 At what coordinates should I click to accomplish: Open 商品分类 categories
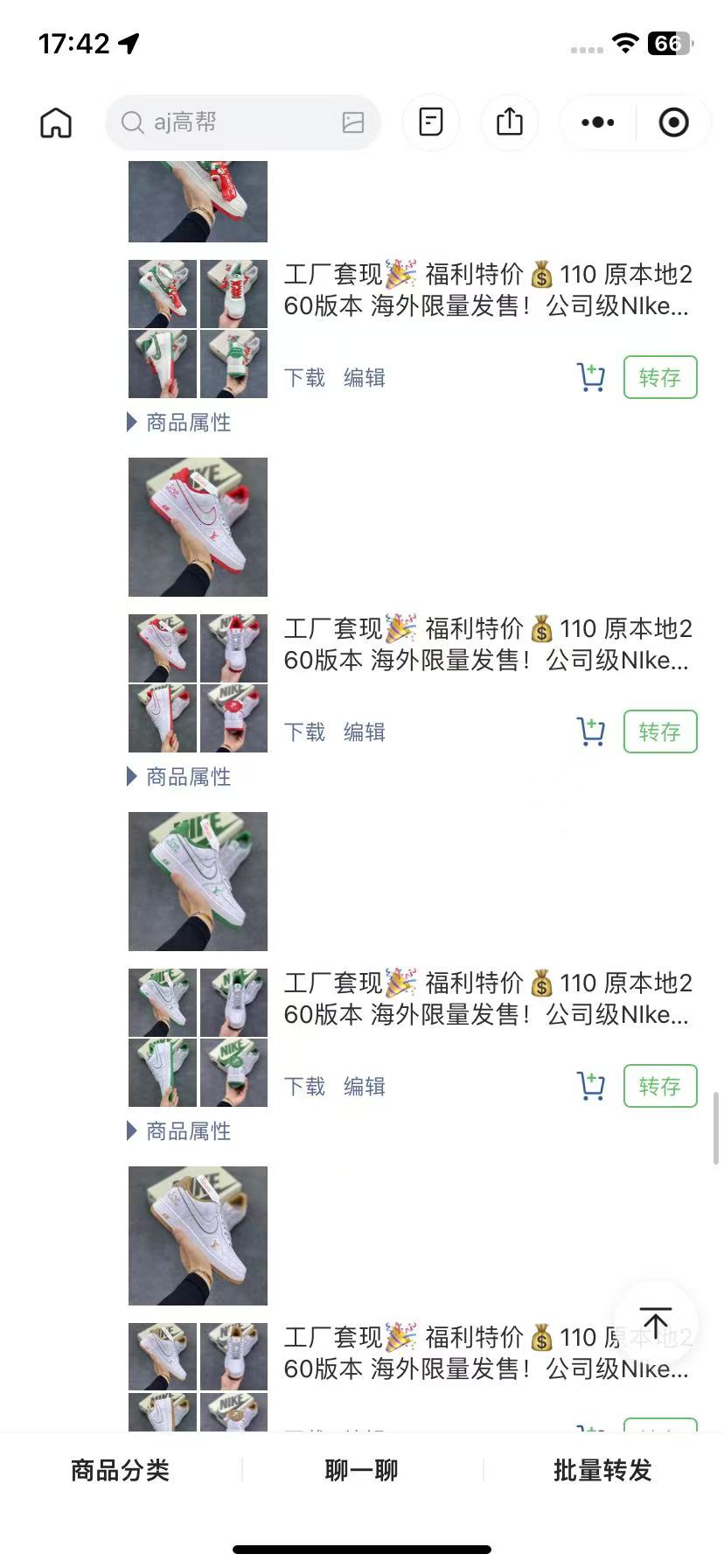120,1470
